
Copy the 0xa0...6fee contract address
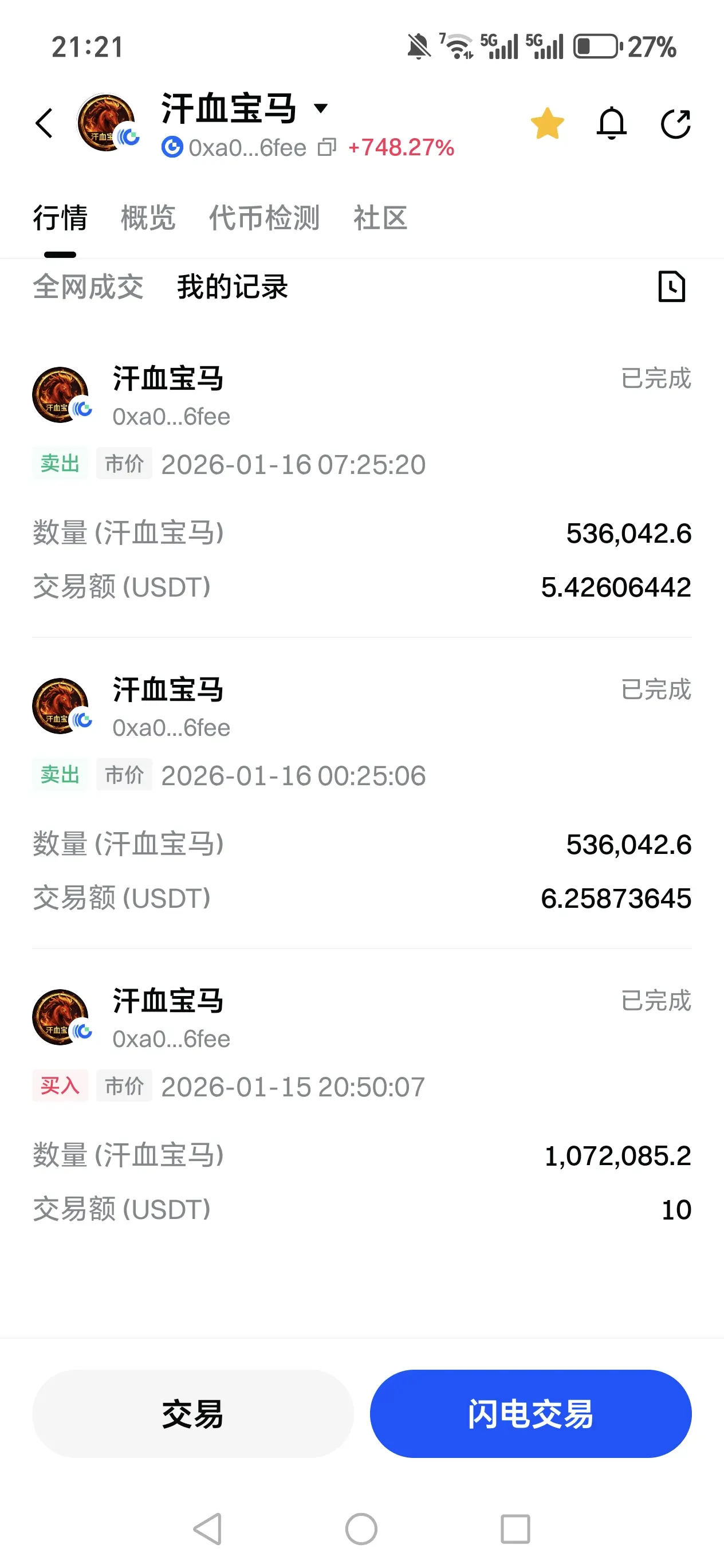pos(327,147)
